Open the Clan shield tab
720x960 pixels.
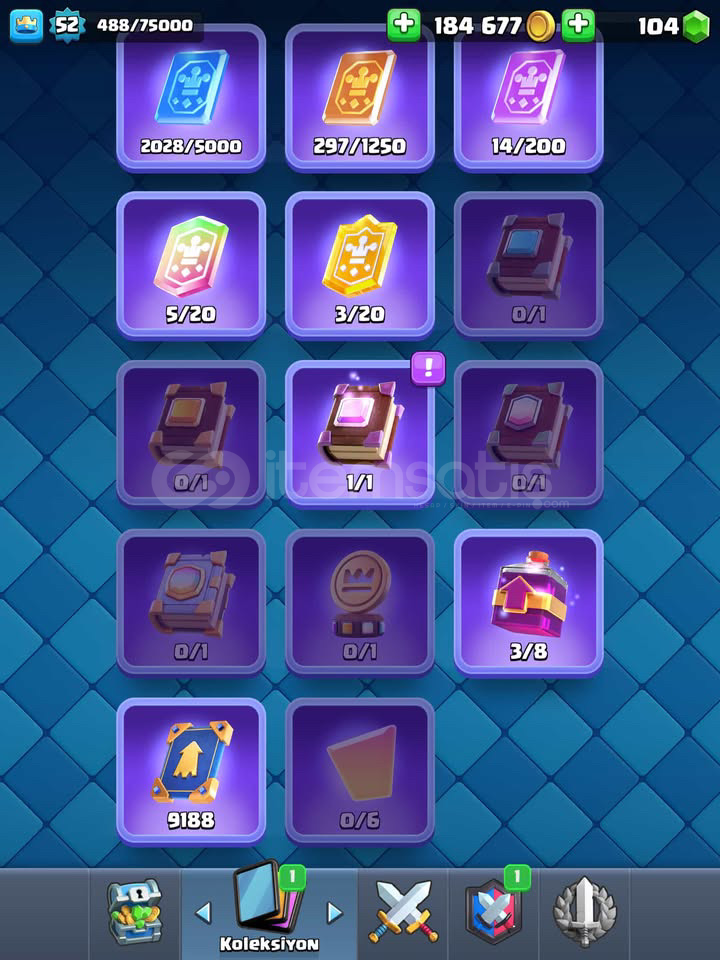(494, 912)
